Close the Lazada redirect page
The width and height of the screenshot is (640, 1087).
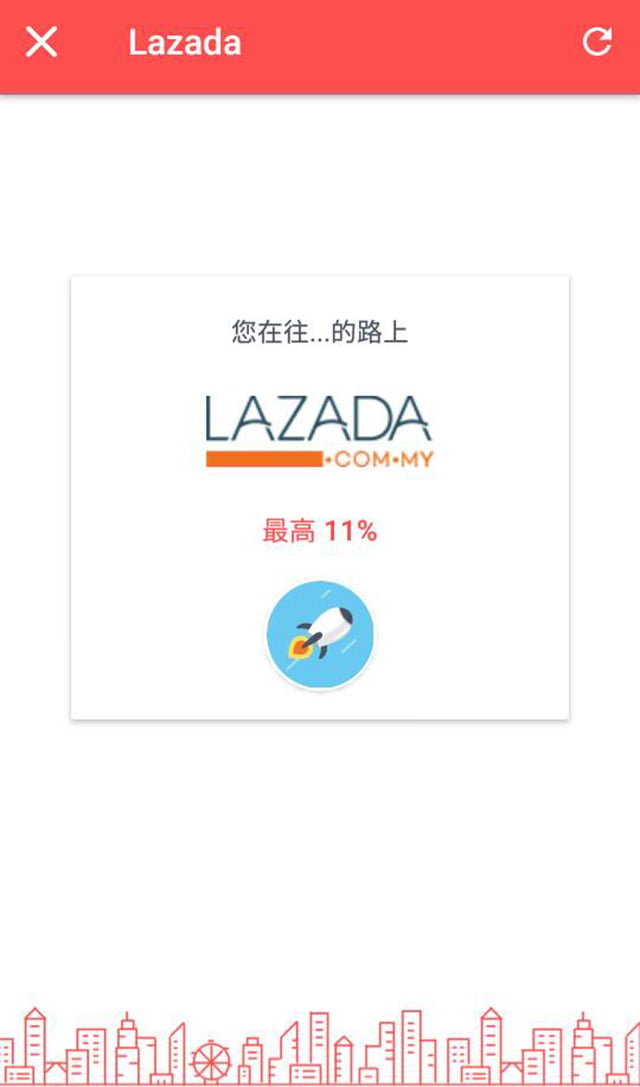[41, 42]
